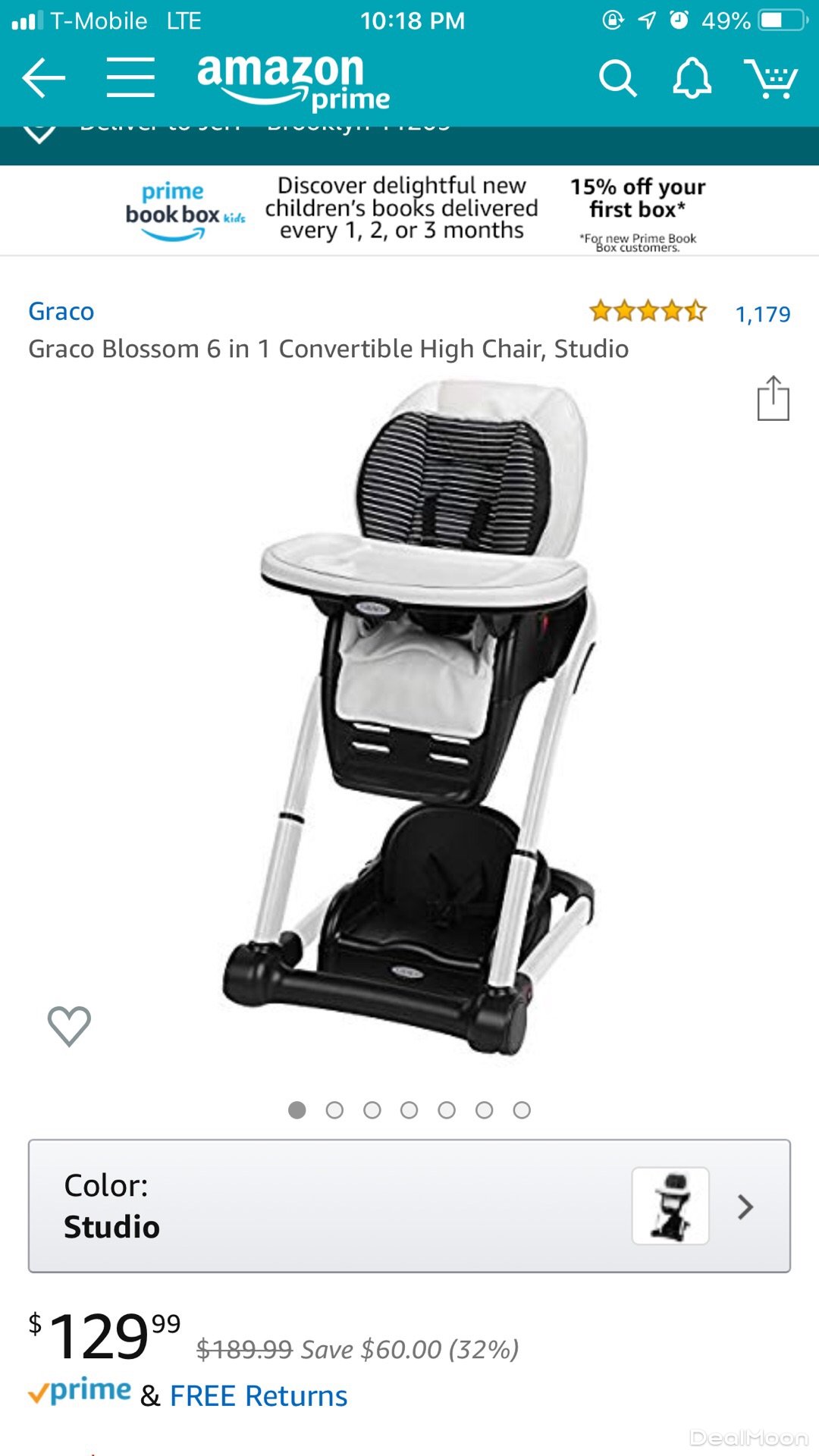Screen dimensions: 819x1456
Task: Open the Graco brand link
Action: (x=61, y=312)
